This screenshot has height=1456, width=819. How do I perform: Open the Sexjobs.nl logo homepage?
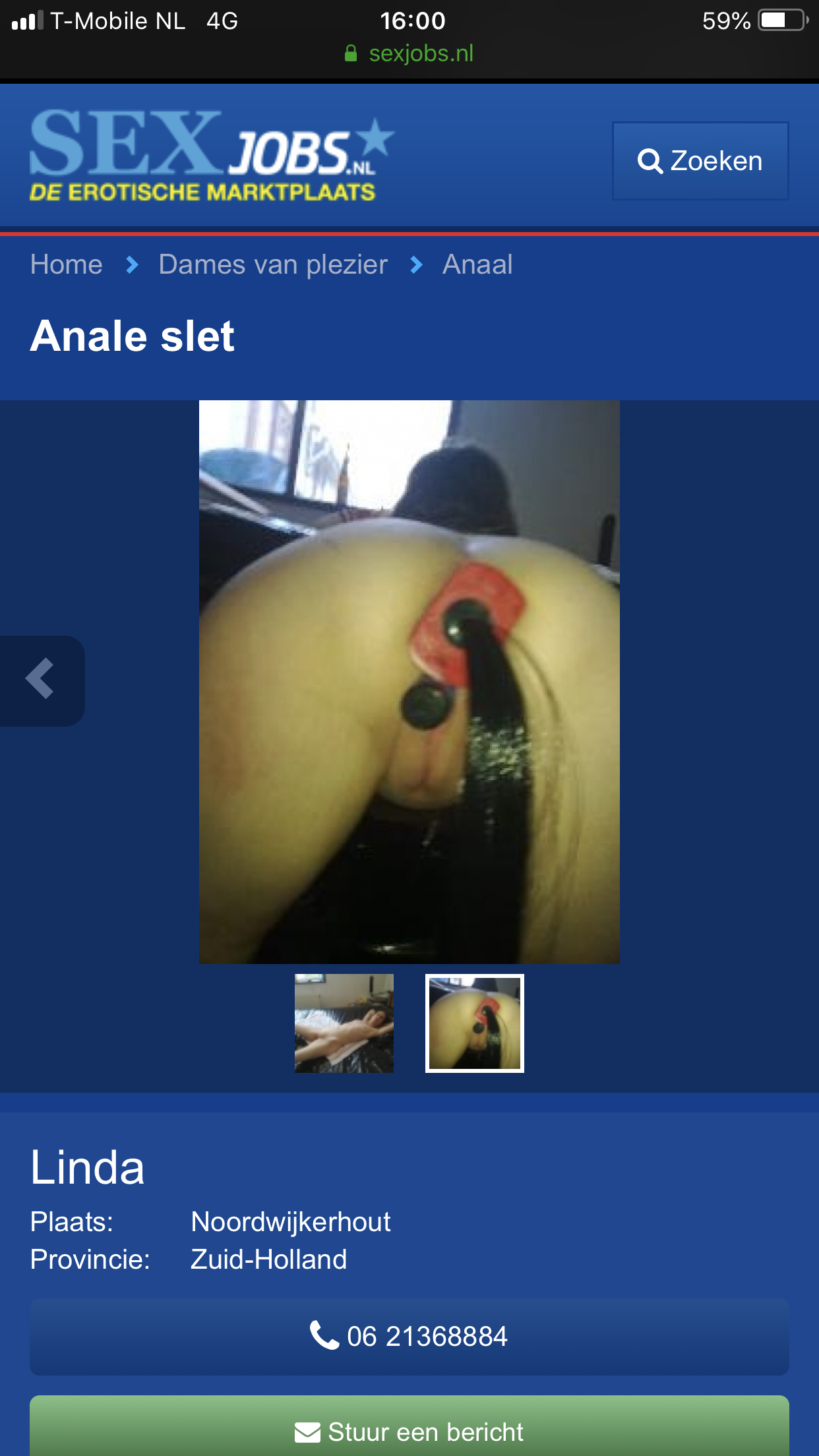(211, 156)
